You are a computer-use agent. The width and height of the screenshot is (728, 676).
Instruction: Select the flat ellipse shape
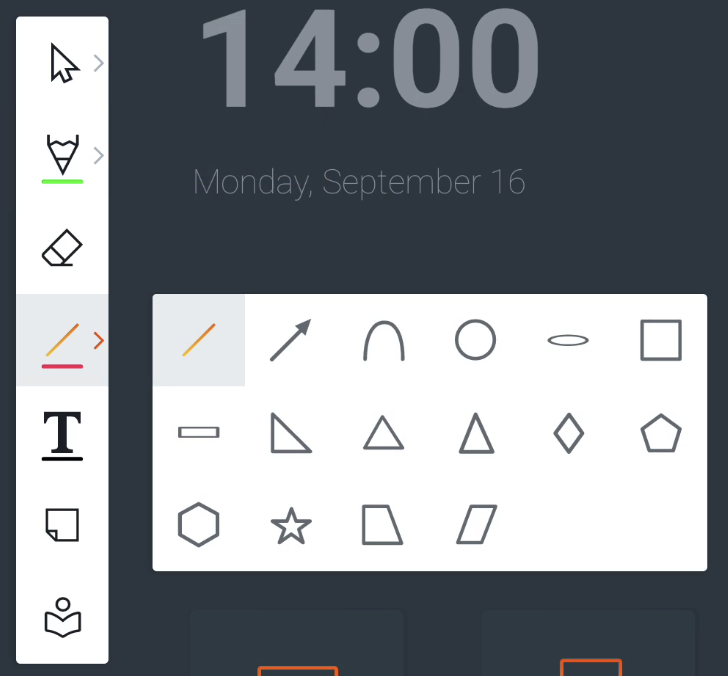click(568, 341)
